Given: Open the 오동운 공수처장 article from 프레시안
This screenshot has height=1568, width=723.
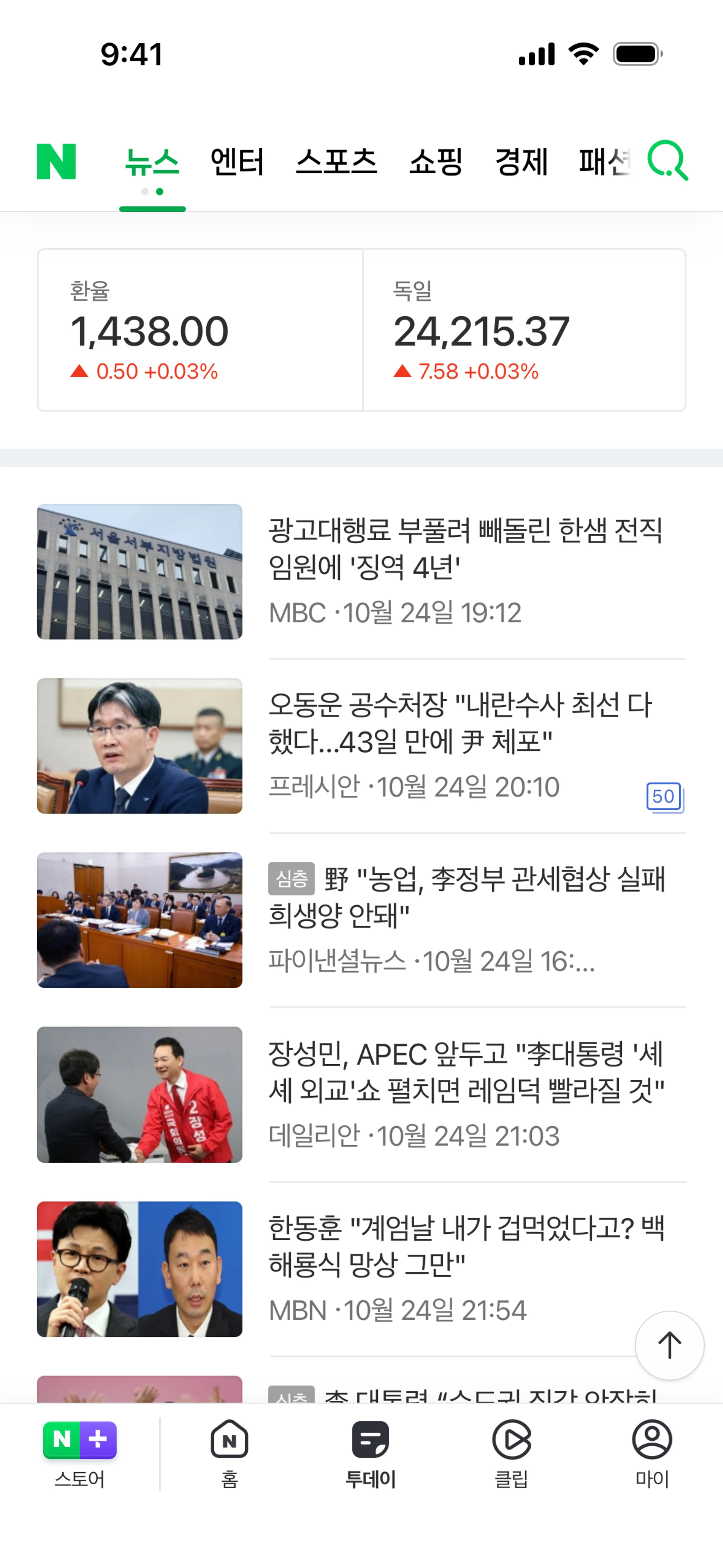Looking at the screenshot, I should click(x=460, y=723).
